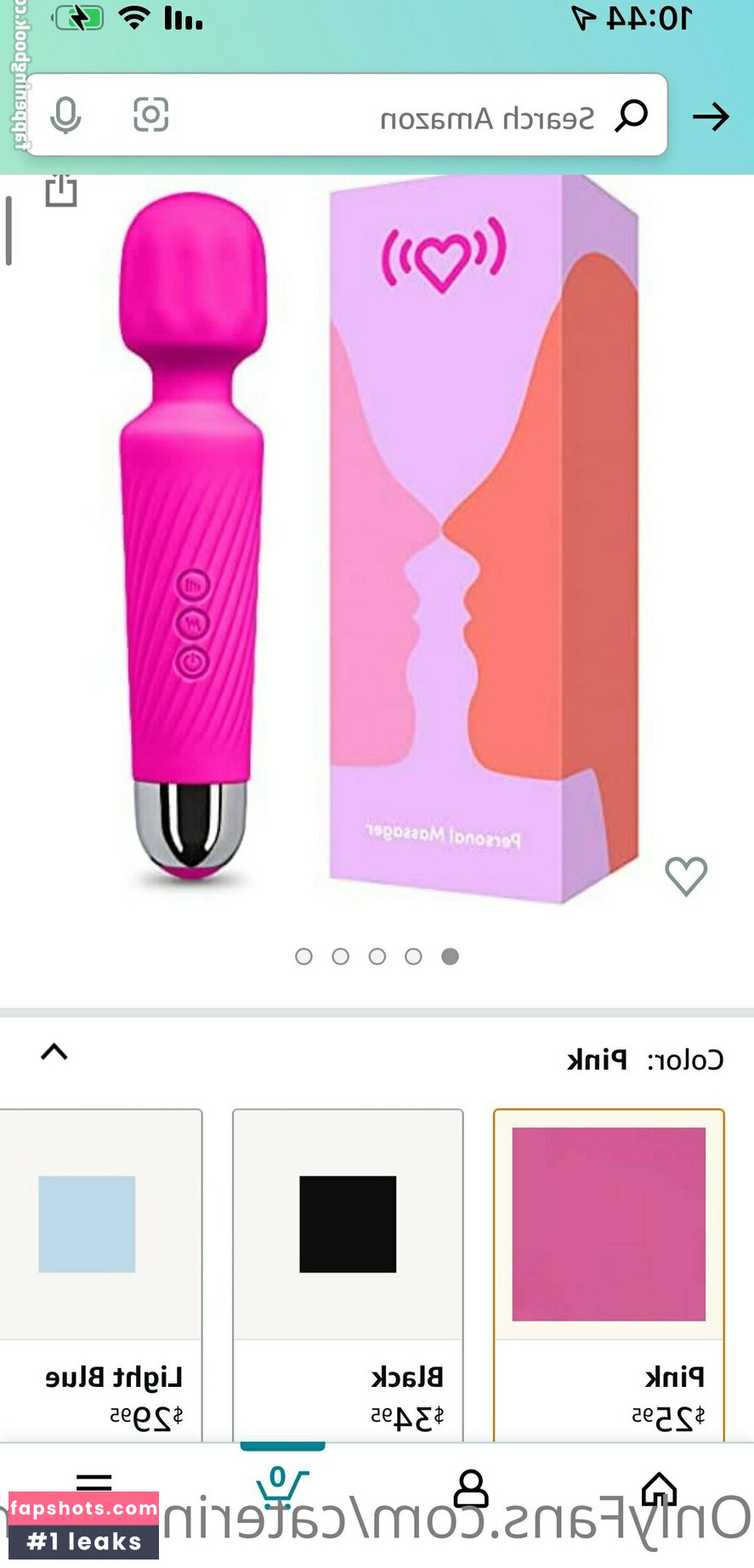754x1568 pixels.
Task: Open the hamburger menu tab
Action: pos(94,1484)
